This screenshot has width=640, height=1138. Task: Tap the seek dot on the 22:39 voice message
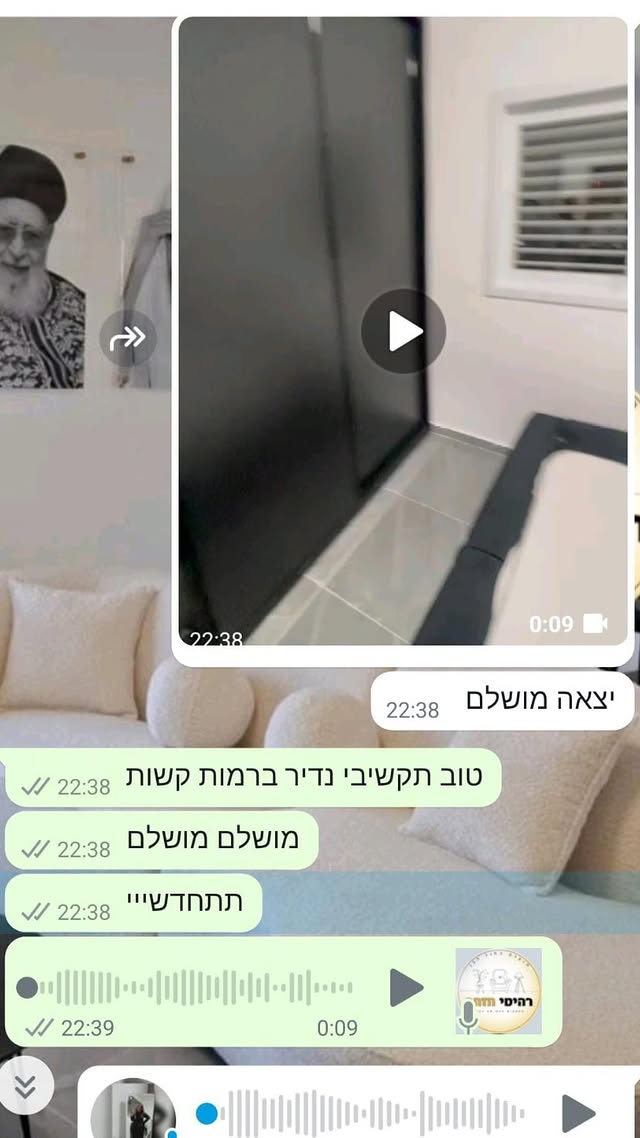coord(27,988)
